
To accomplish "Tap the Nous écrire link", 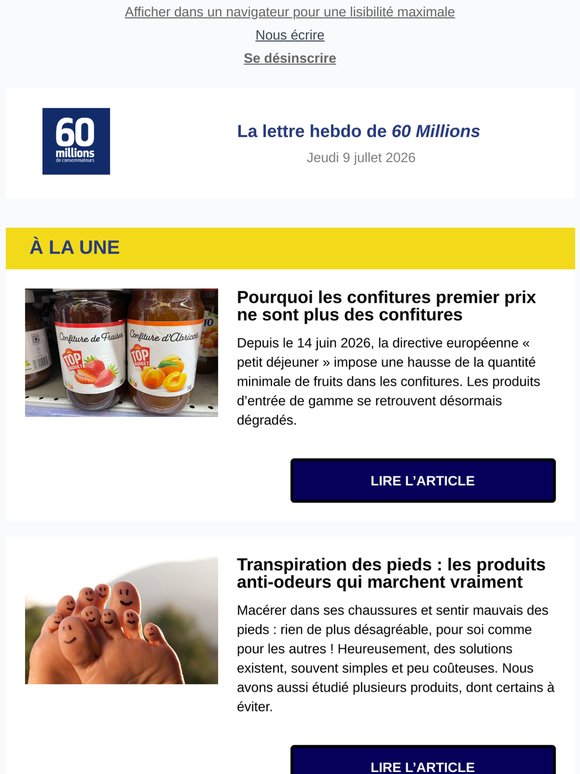I will 290,35.
